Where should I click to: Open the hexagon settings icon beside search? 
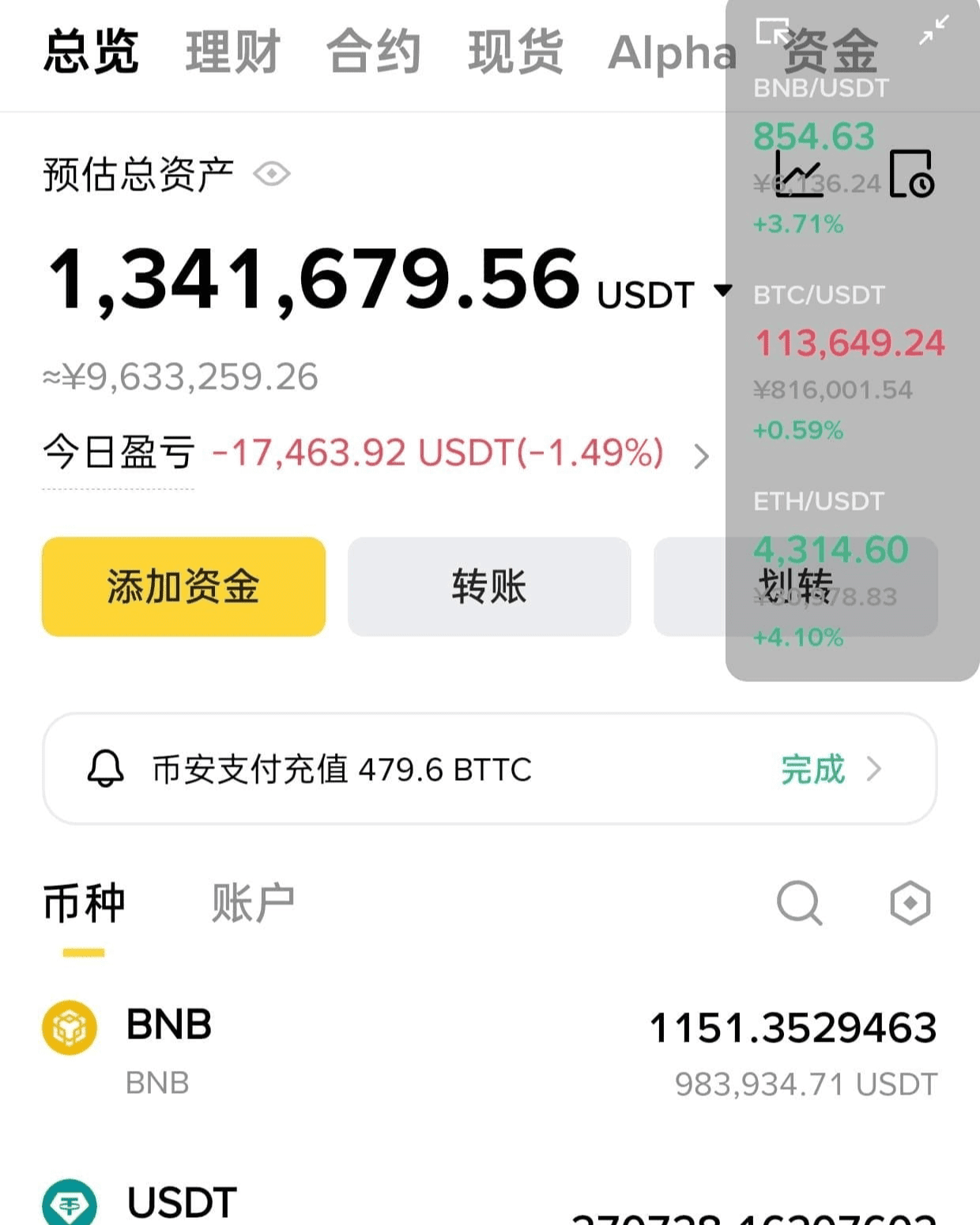(910, 903)
